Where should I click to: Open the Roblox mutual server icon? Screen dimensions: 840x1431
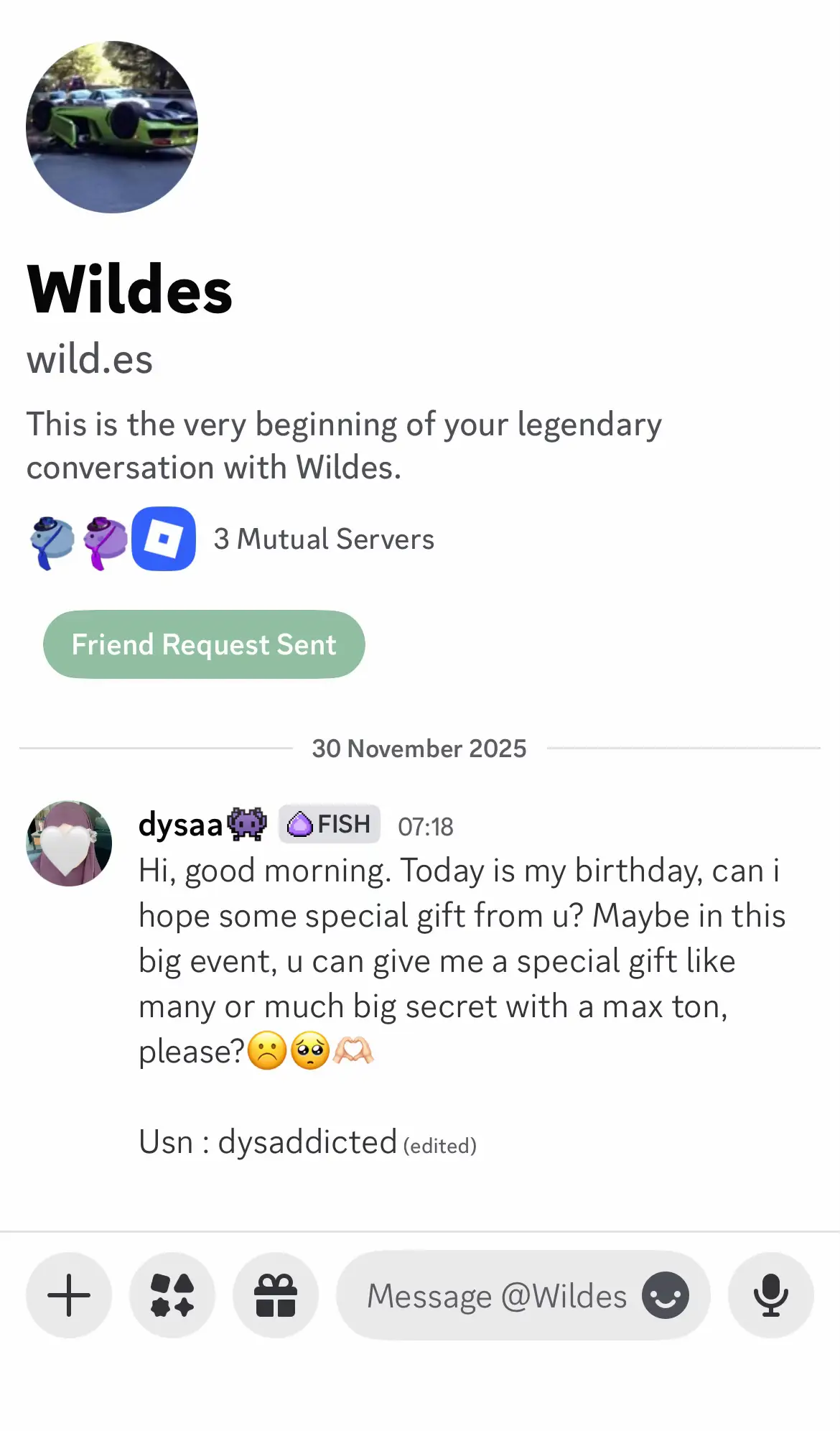coord(163,539)
